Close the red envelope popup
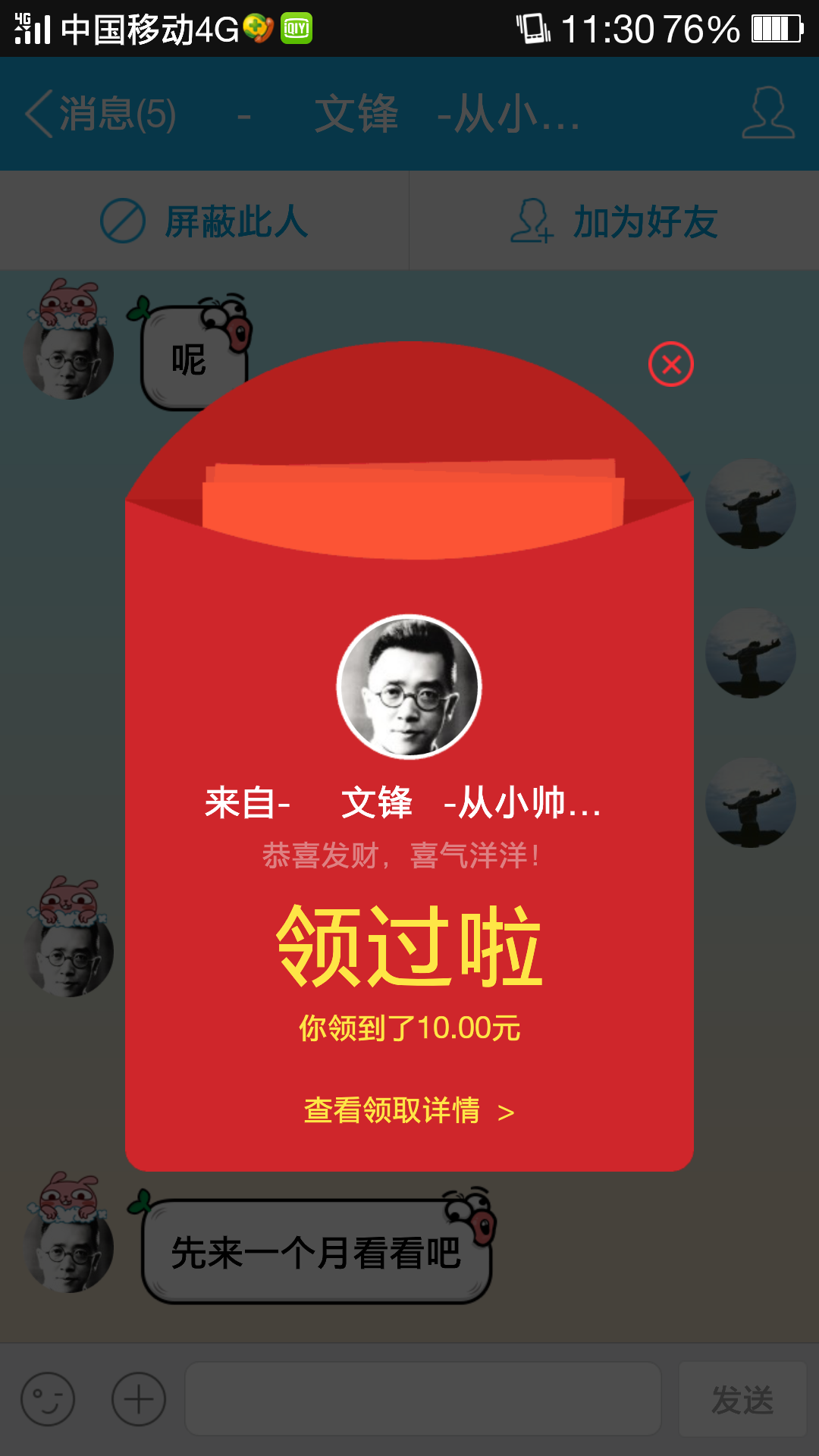Screen dimensions: 819x1456 pyautogui.click(x=671, y=364)
